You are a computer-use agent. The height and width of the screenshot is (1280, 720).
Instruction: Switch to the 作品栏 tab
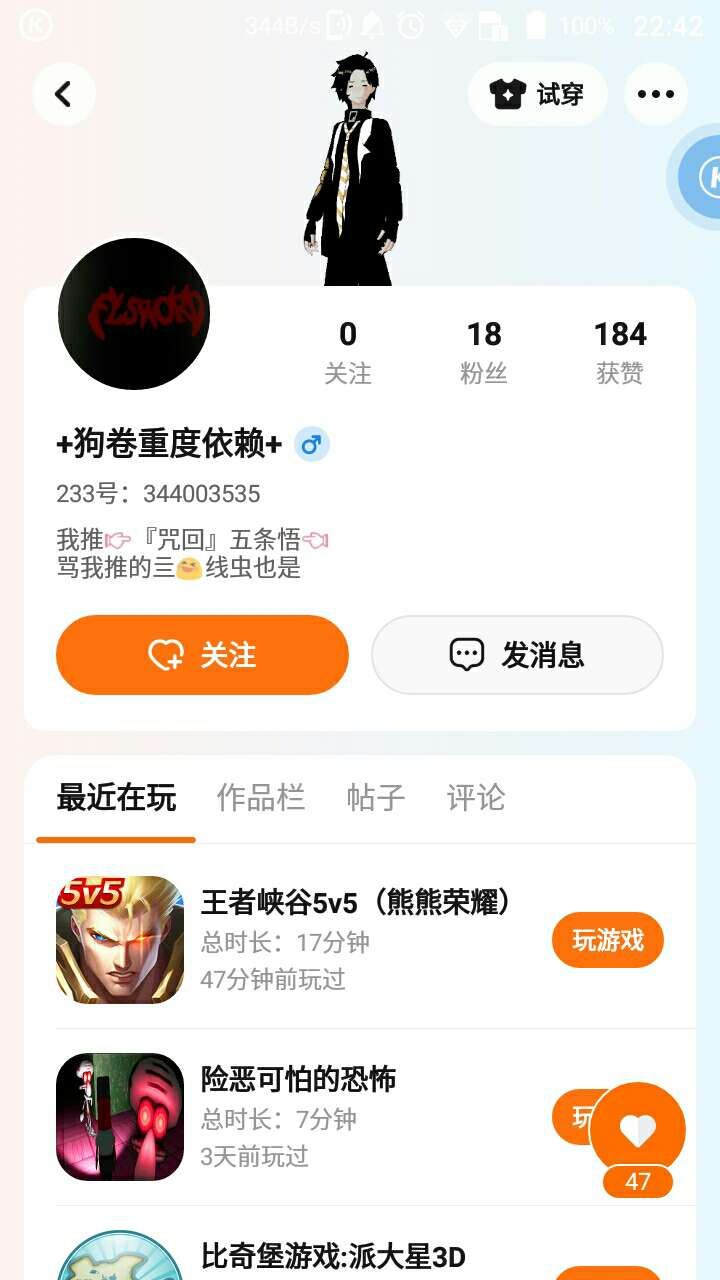[261, 798]
